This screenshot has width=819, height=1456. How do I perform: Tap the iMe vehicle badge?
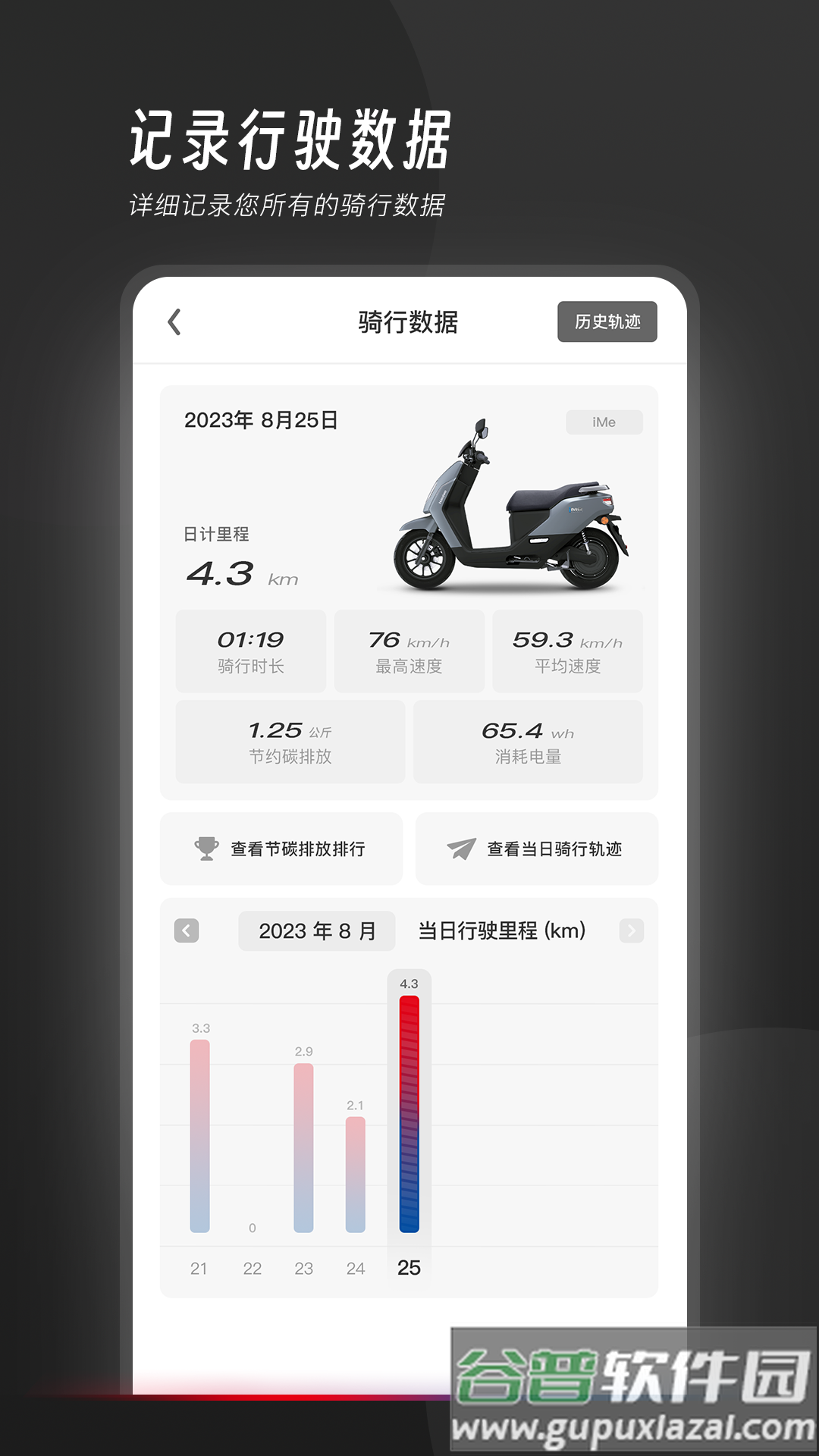pos(606,422)
